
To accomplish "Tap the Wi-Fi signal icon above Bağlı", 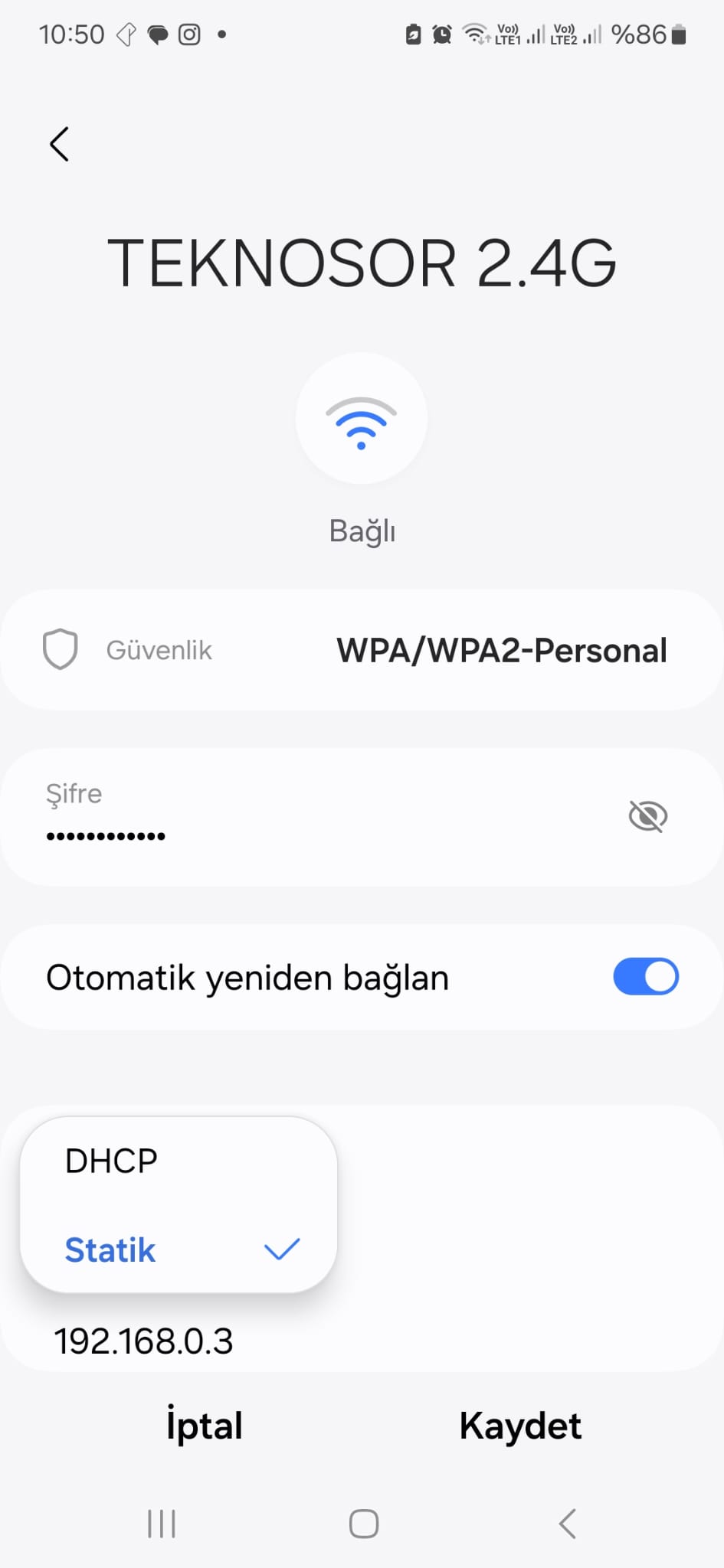I will coord(362,420).
